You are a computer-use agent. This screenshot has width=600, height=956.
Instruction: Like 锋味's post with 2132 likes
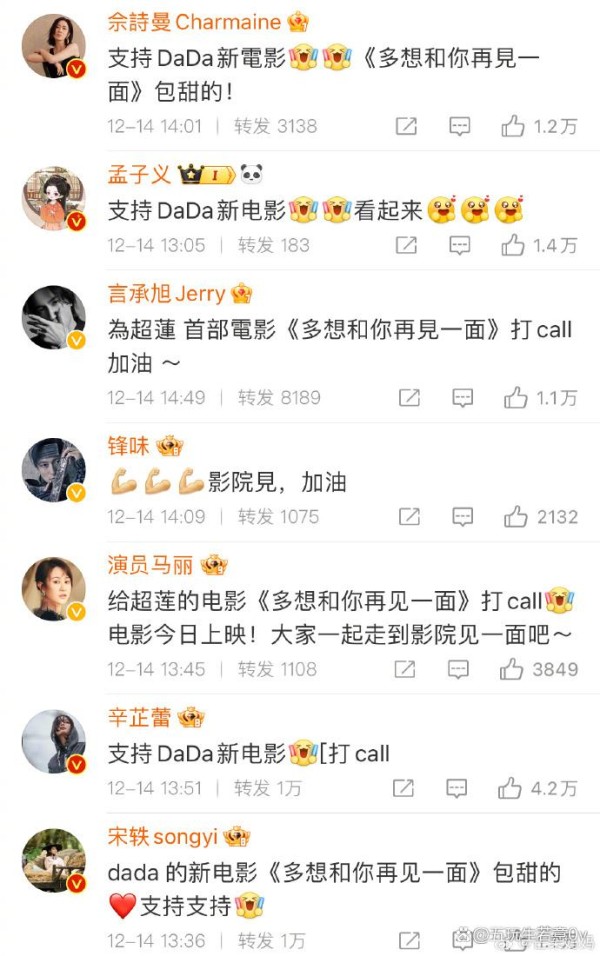[515, 517]
